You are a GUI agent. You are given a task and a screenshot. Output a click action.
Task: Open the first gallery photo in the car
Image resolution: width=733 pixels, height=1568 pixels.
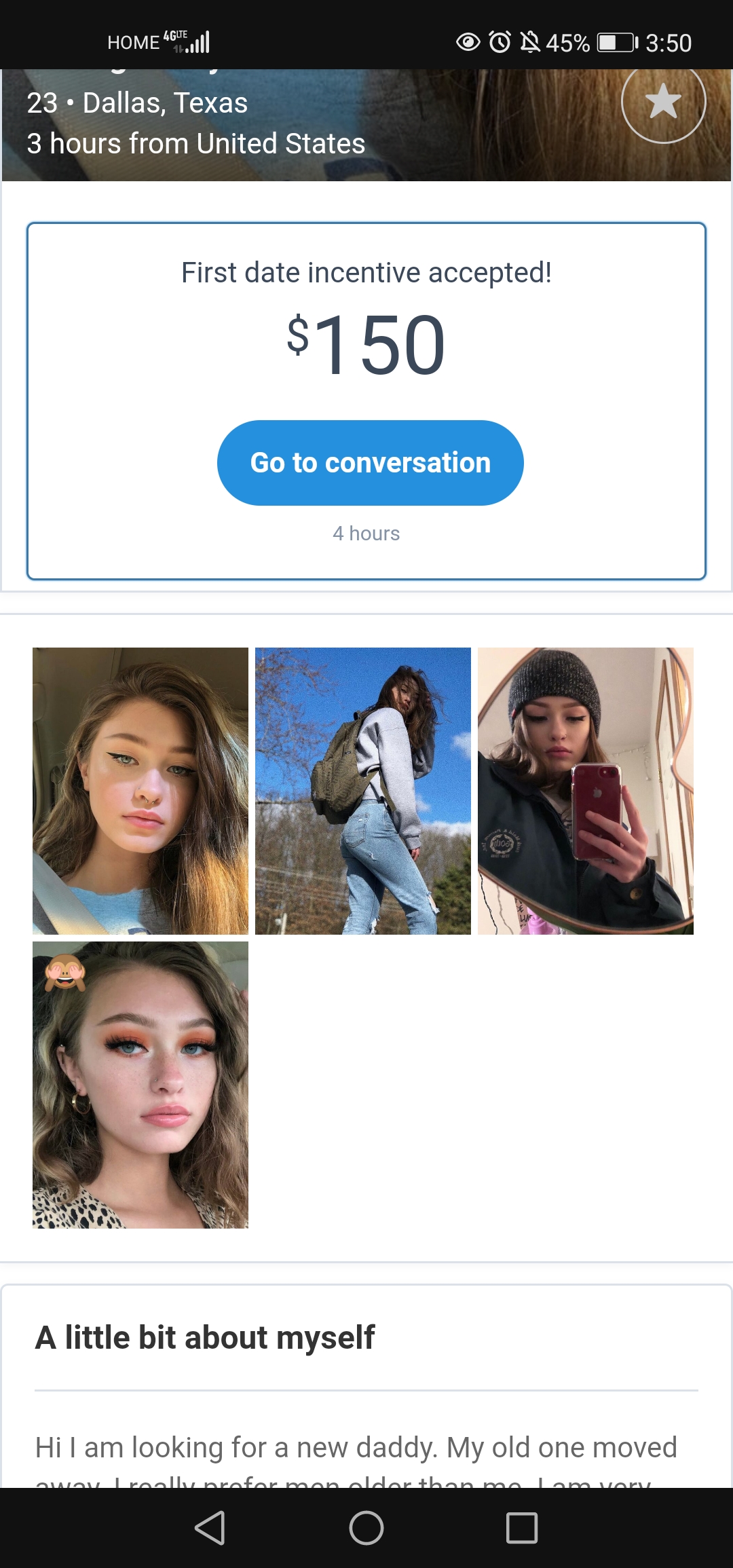[140, 791]
